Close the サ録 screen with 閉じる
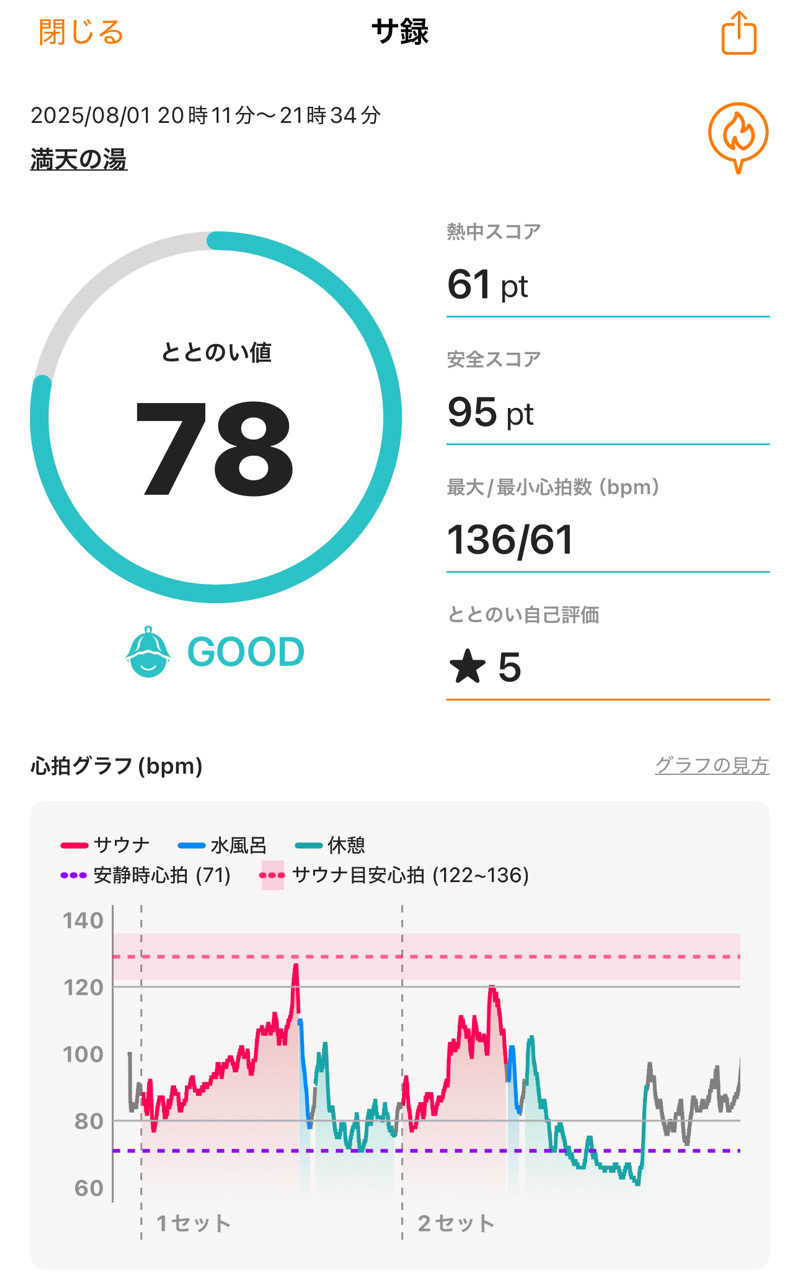The image size is (800, 1287). click(81, 32)
